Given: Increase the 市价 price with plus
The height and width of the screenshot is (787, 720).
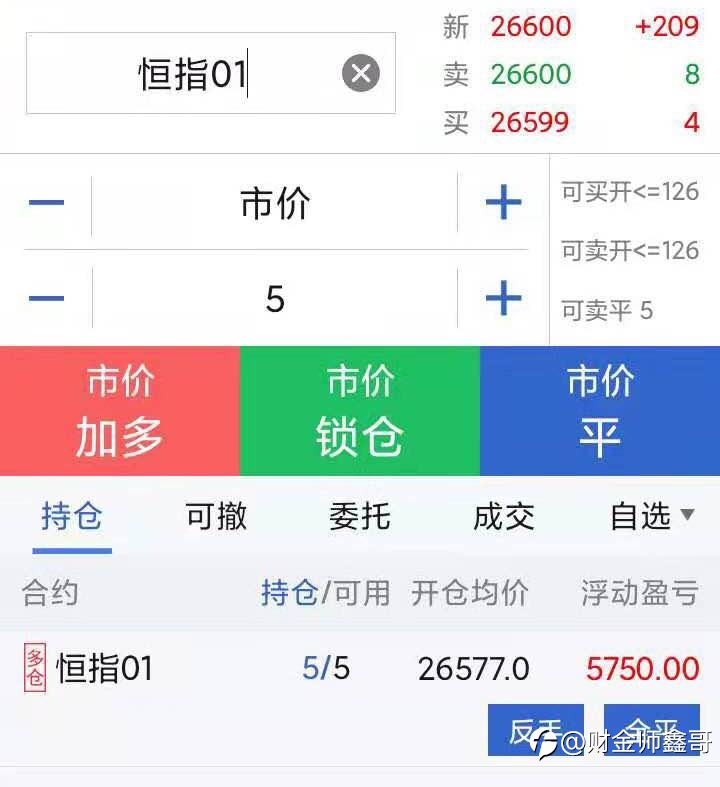Looking at the screenshot, I should click(x=504, y=202).
